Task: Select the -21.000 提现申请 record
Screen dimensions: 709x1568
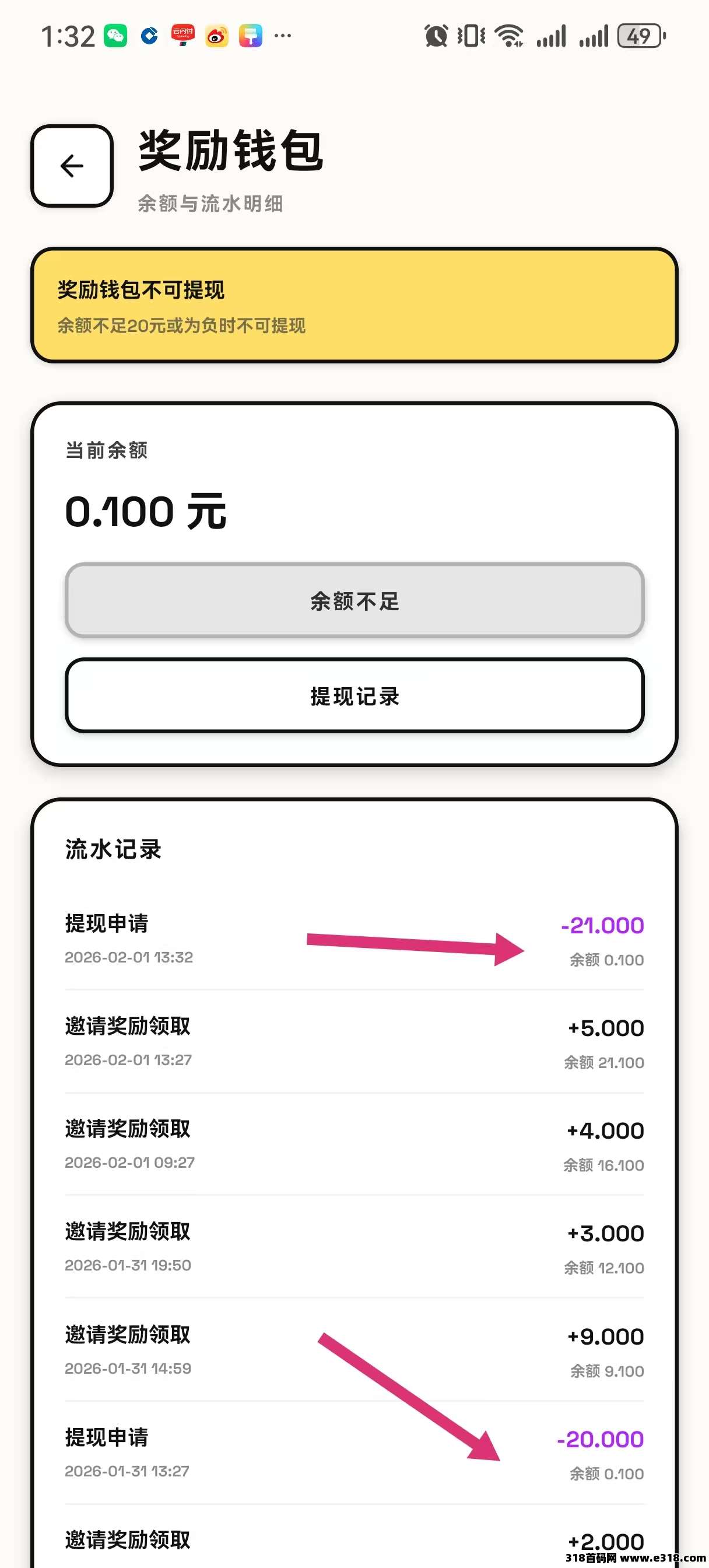Action: [x=354, y=940]
